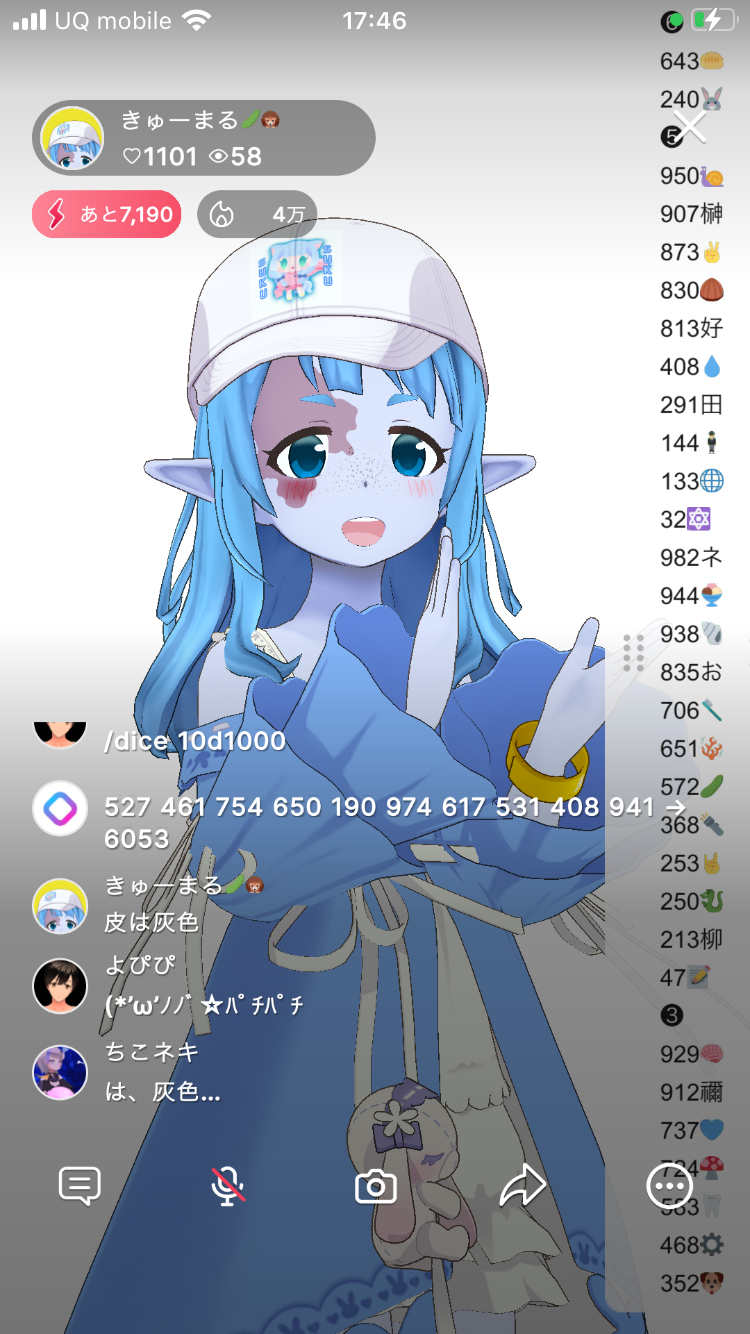Take a screenshot with the camera icon
Viewport: 750px width, 1334px height.
(376, 1186)
